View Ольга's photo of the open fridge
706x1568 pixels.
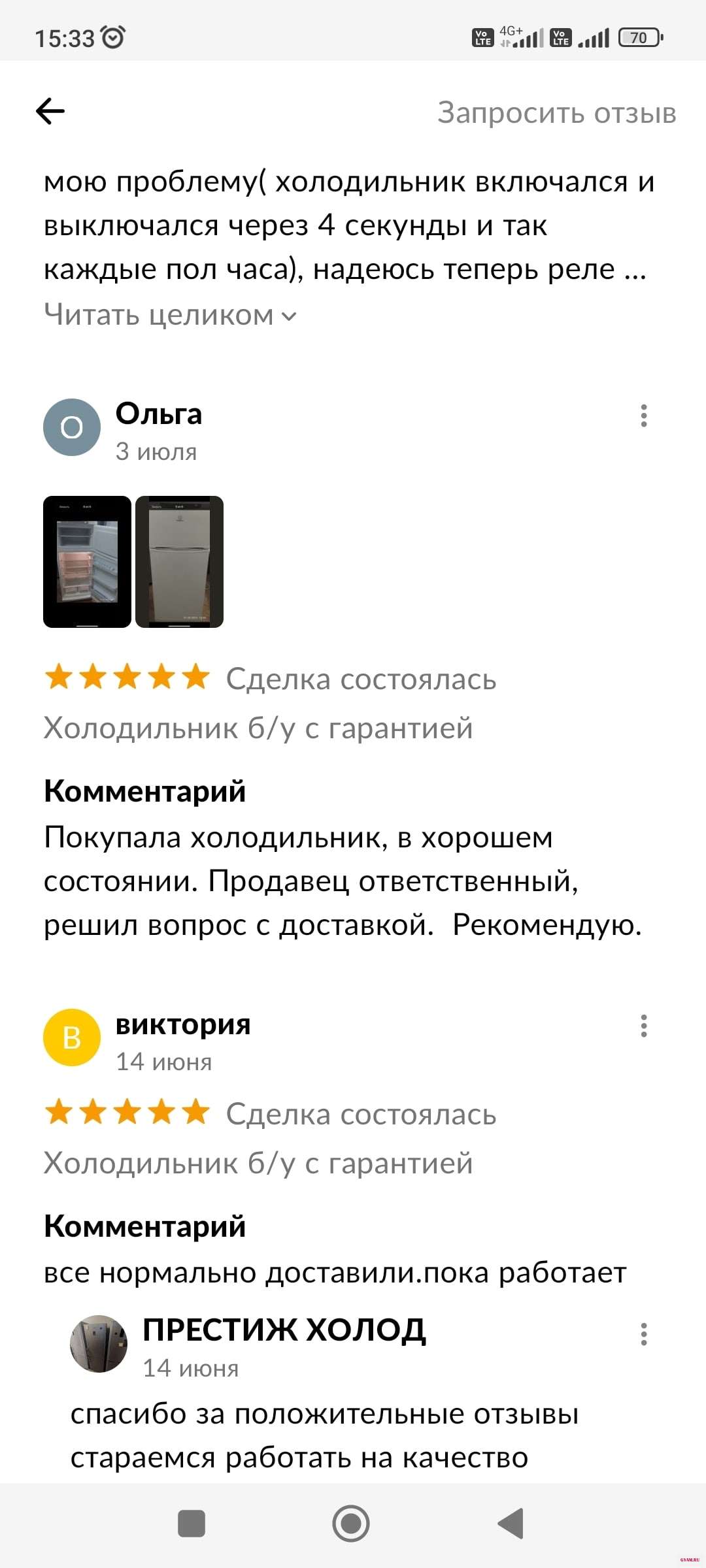[x=87, y=562]
